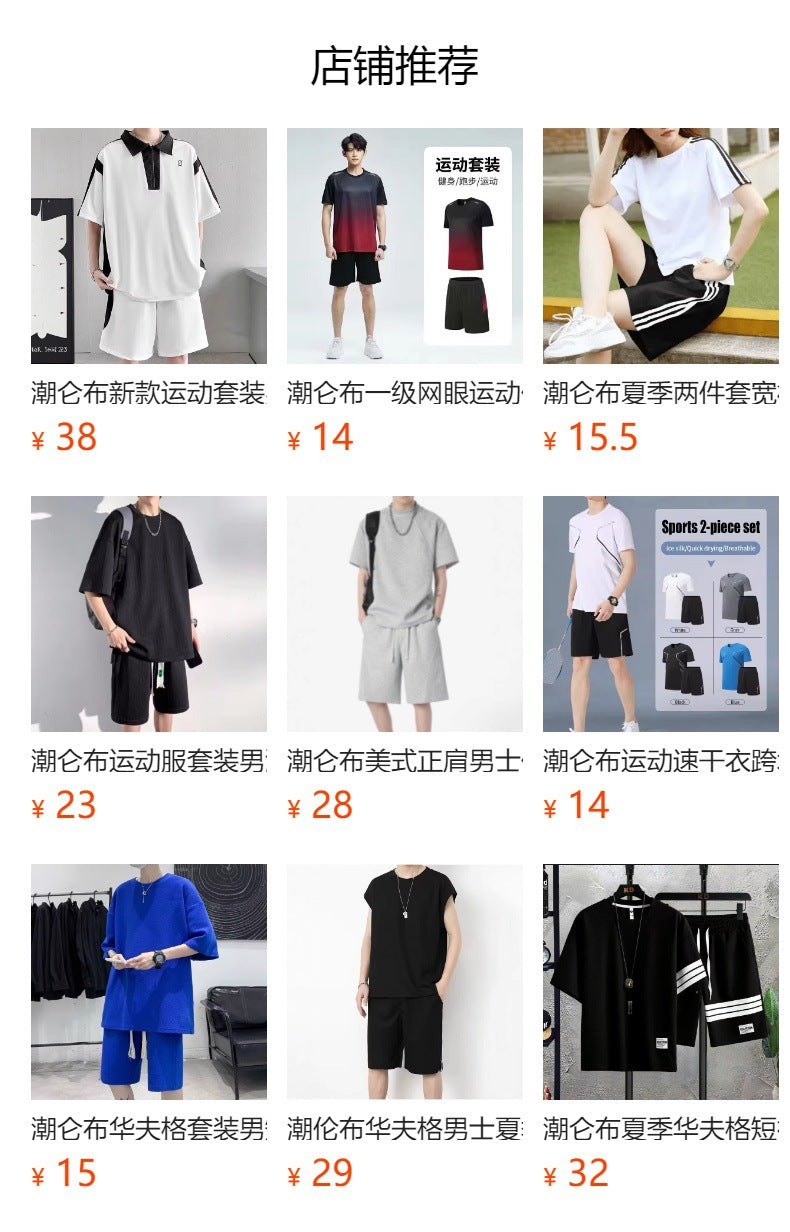The image size is (790, 1232).
Task: View the 潮伦布华夫格男士 product at ¥29
Action: [405, 982]
